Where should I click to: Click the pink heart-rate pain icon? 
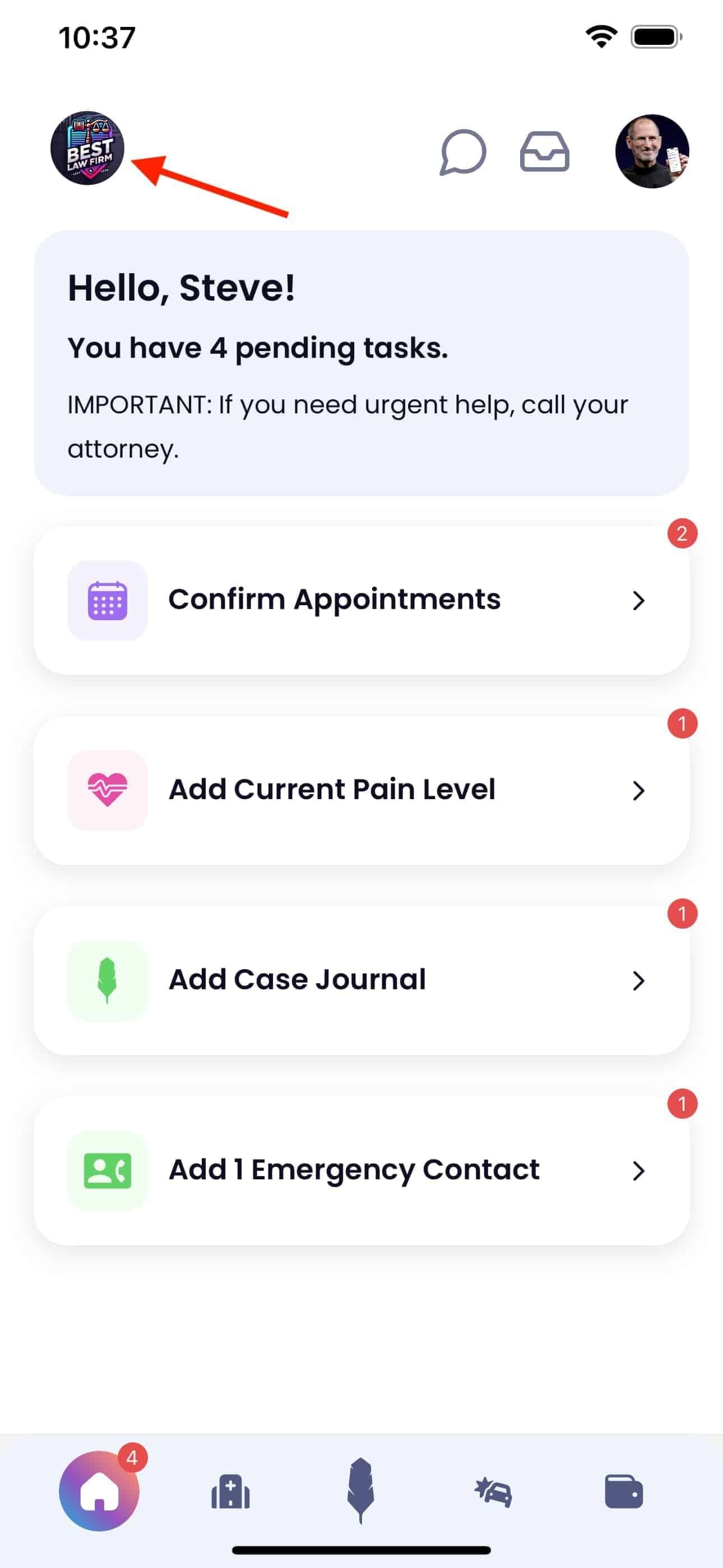pyautogui.click(x=107, y=790)
